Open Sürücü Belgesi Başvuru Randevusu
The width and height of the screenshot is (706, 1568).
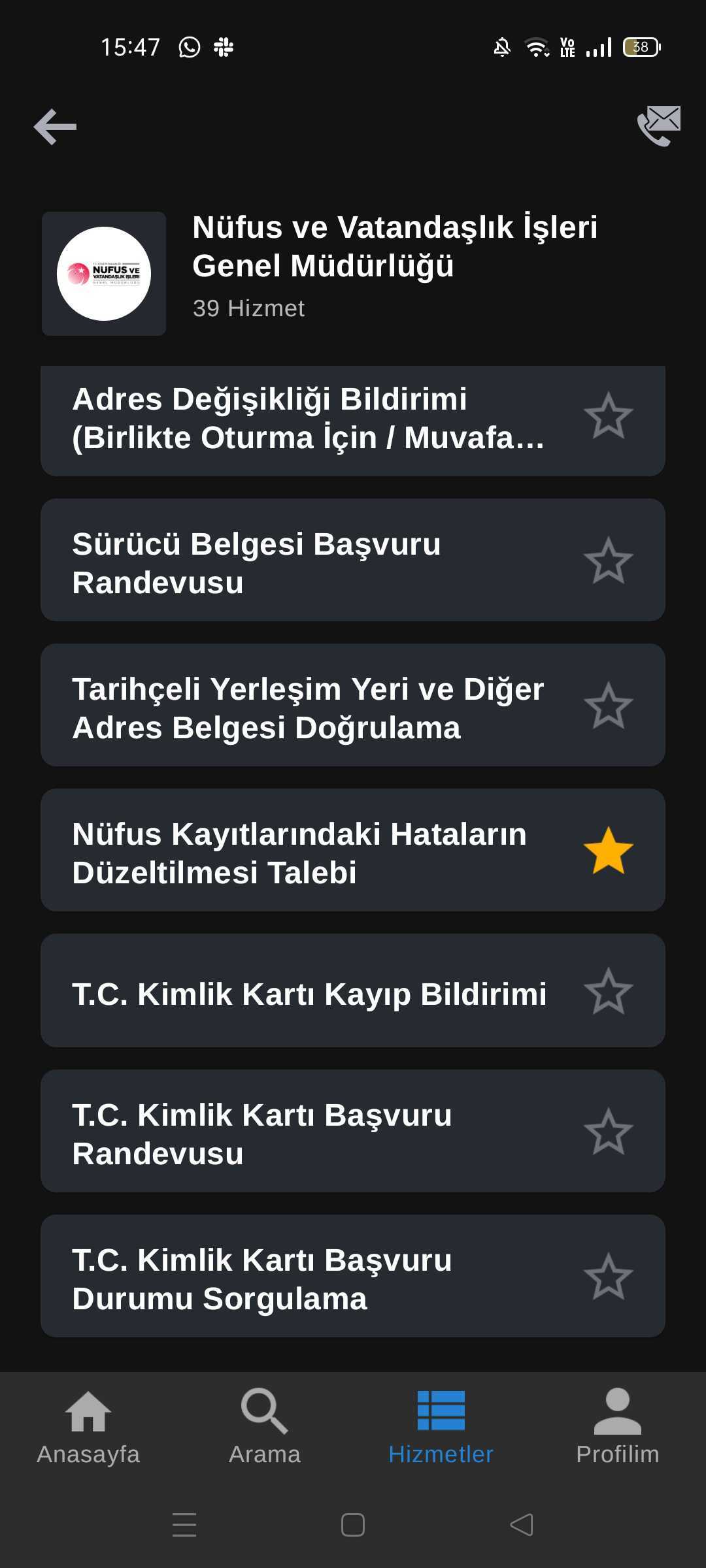307,563
